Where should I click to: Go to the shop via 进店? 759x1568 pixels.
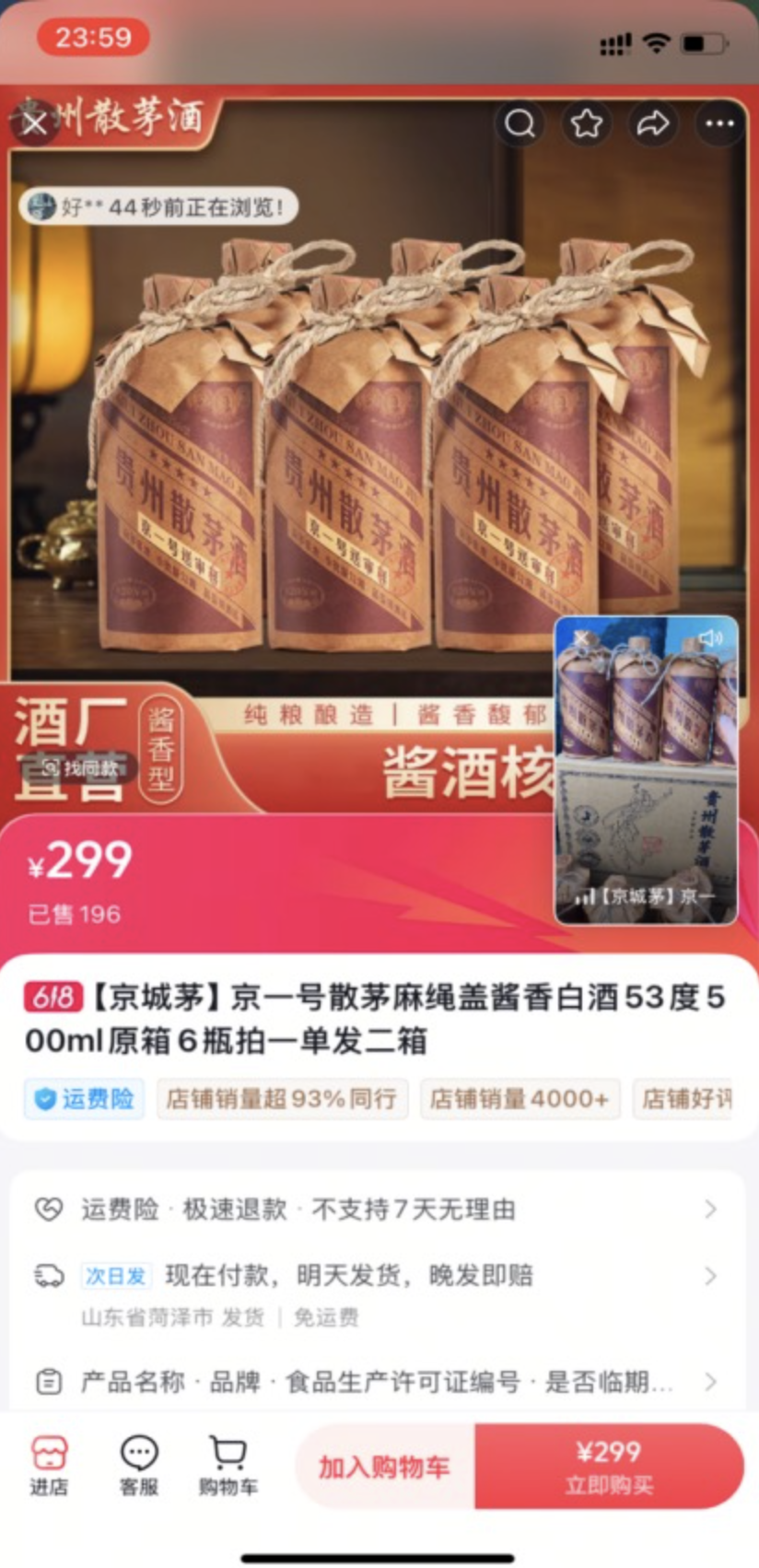pyautogui.click(x=49, y=1465)
